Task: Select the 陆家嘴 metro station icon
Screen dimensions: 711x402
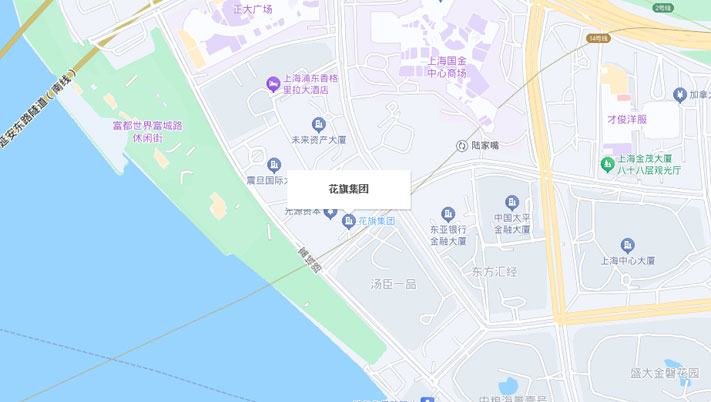Action: tap(461, 145)
